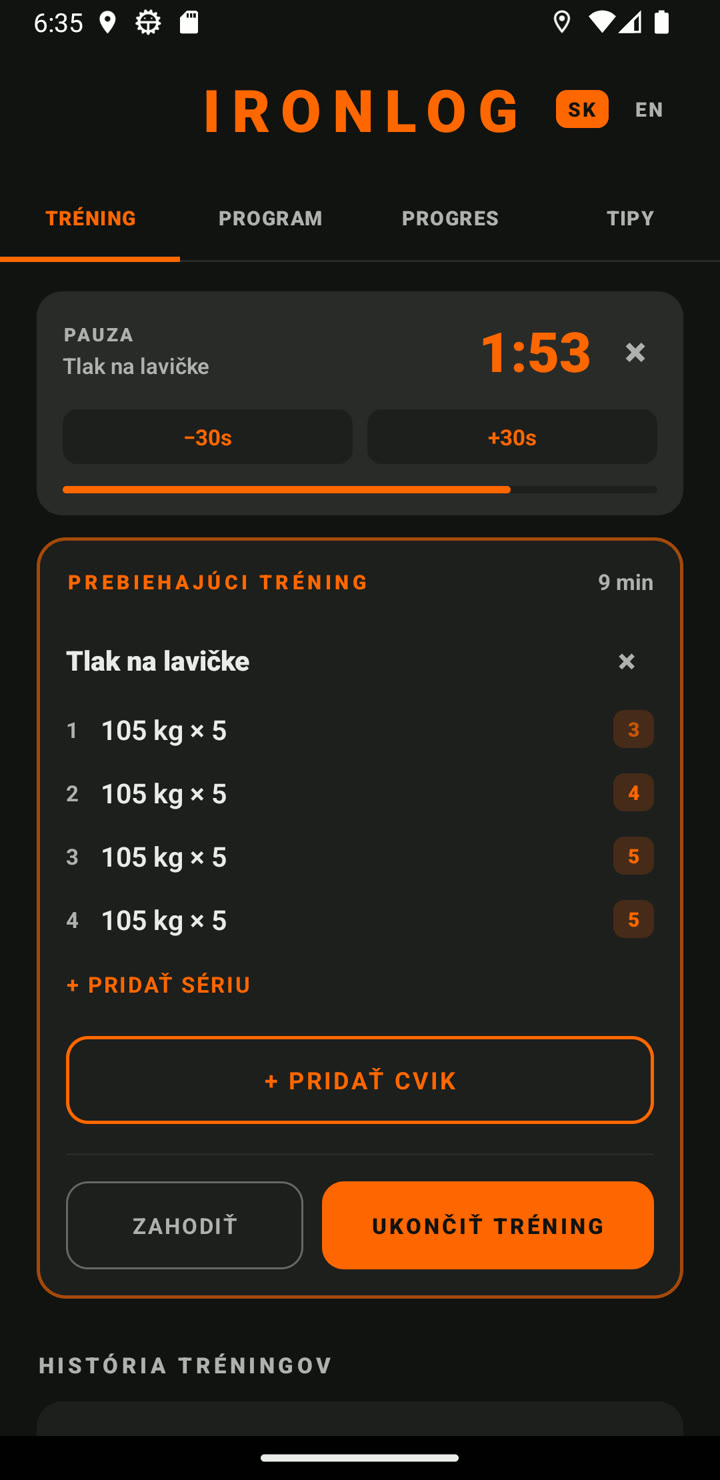Tap the rating badge on set 2
This screenshot has height=1480, width=720.
pos(633,793)
